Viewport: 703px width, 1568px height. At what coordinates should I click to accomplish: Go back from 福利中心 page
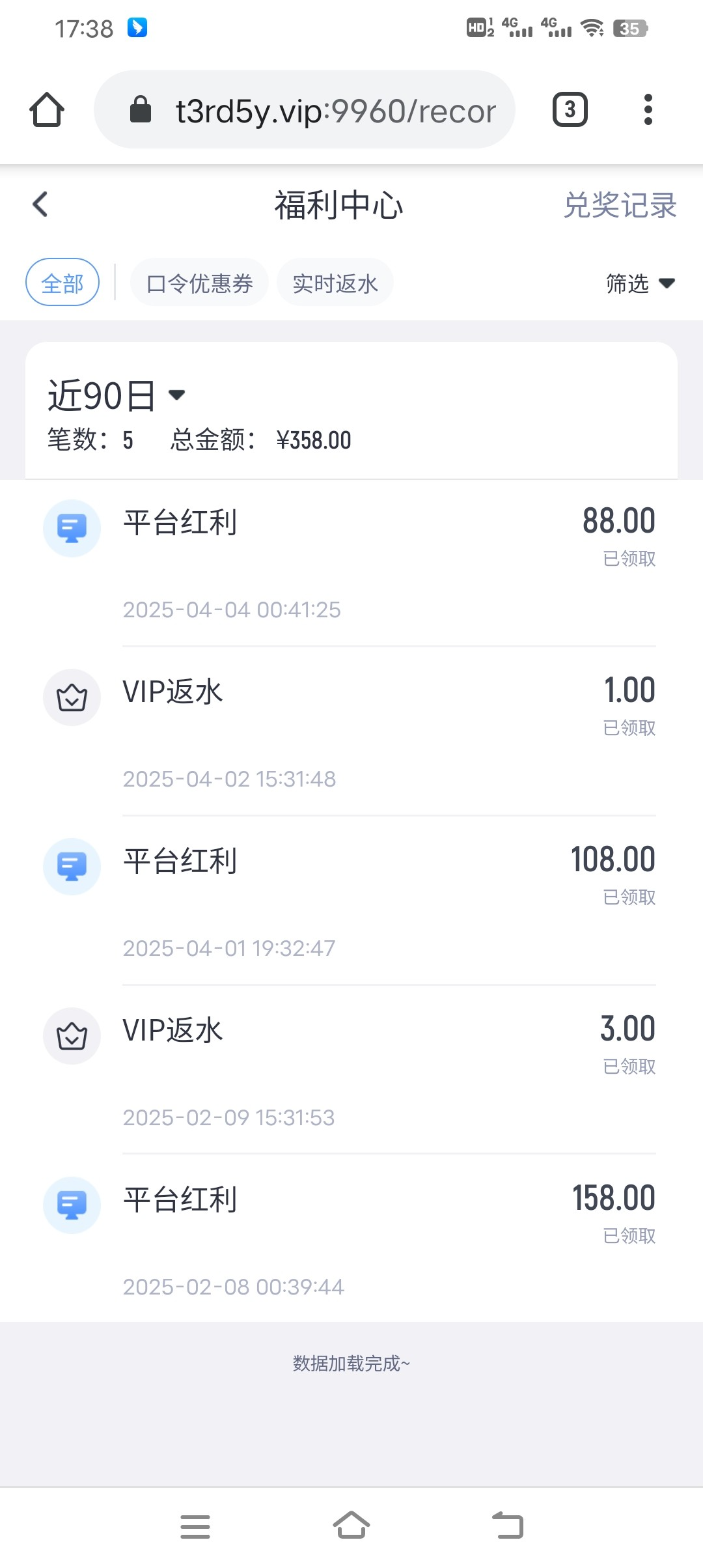point(40,204)
